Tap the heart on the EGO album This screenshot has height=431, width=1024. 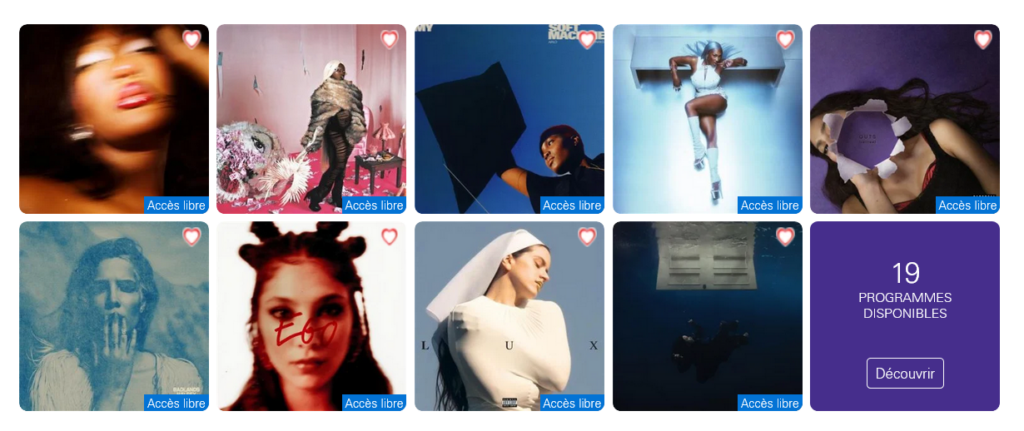point(390,237)
